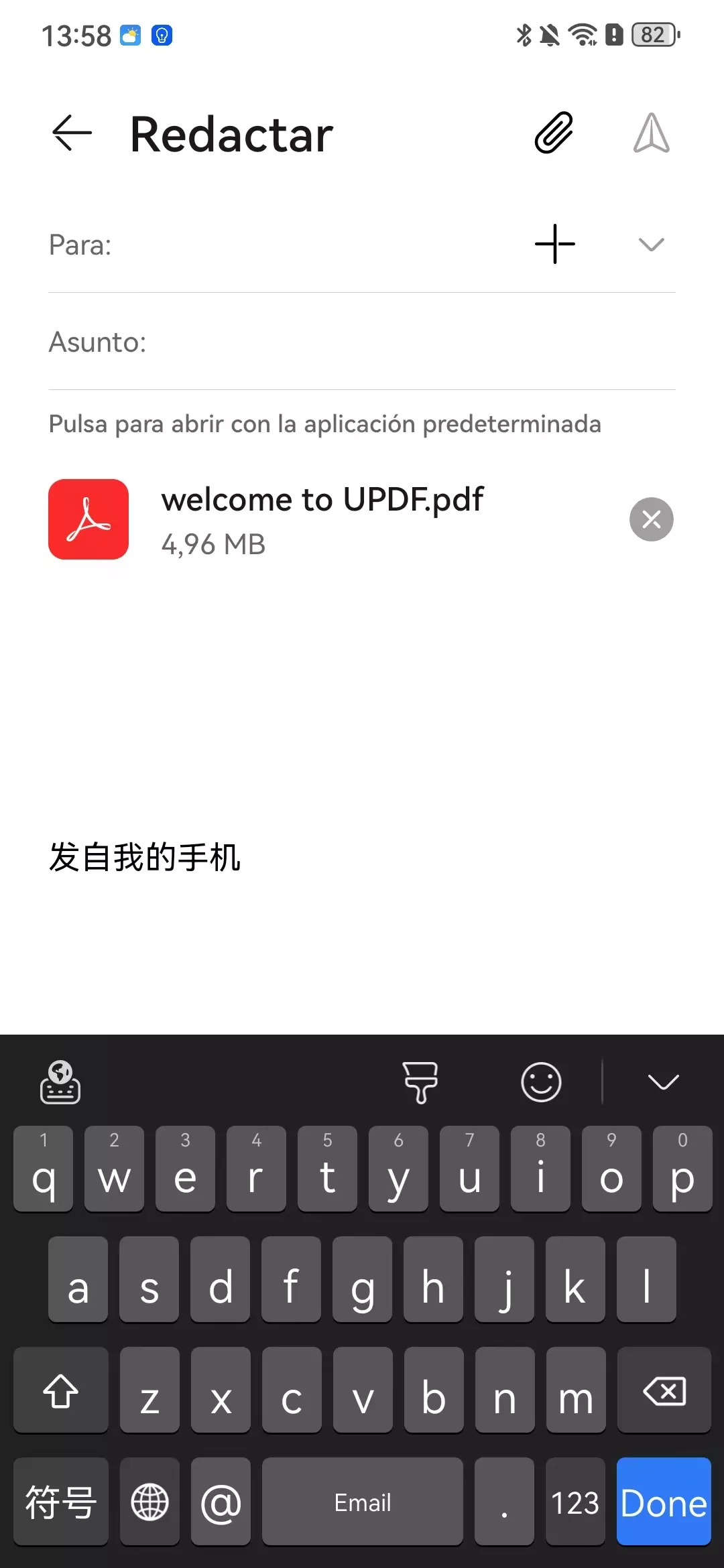724x1568 pixels.
Task: Switch keyboard language with the globe key
Action: tap(149, 1502)
